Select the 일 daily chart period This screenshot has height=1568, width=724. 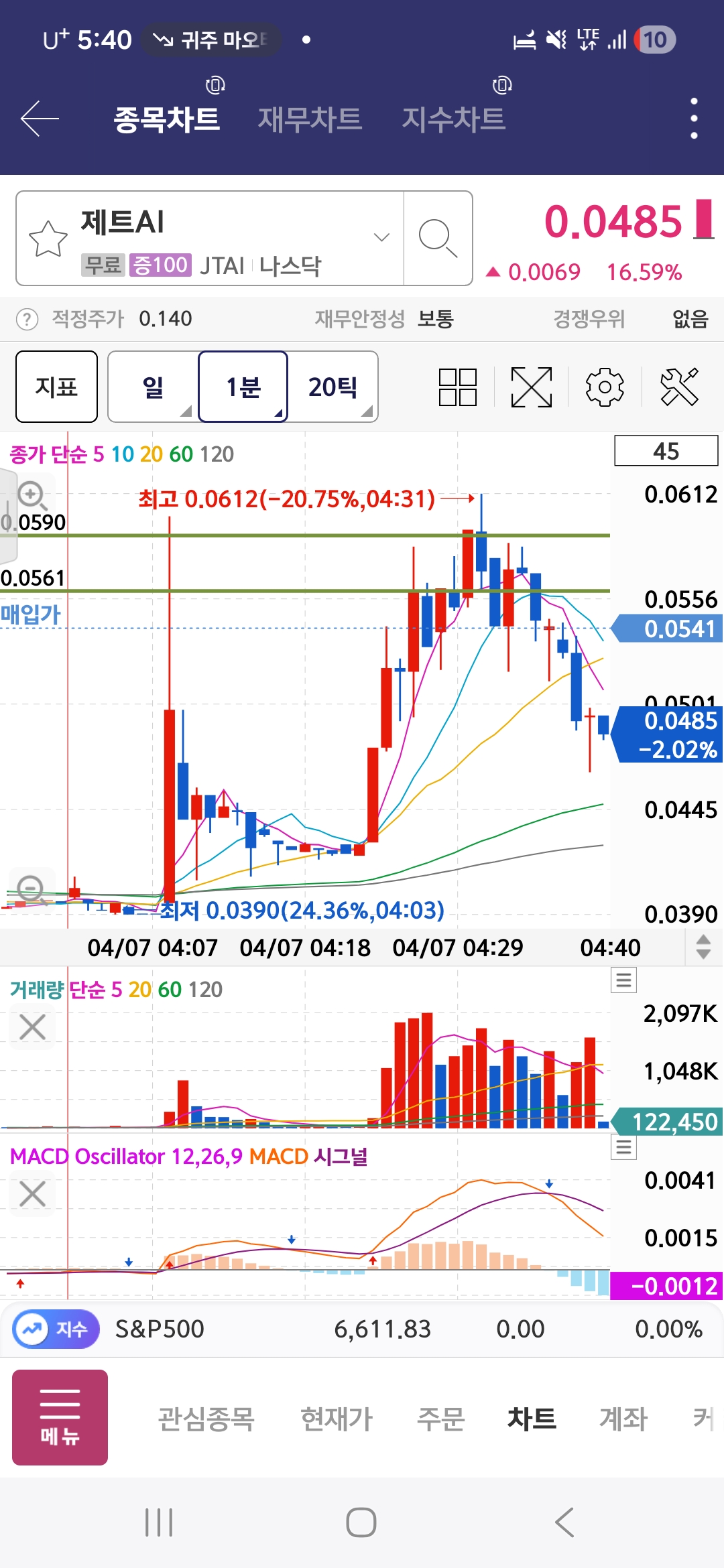[154, 387]
